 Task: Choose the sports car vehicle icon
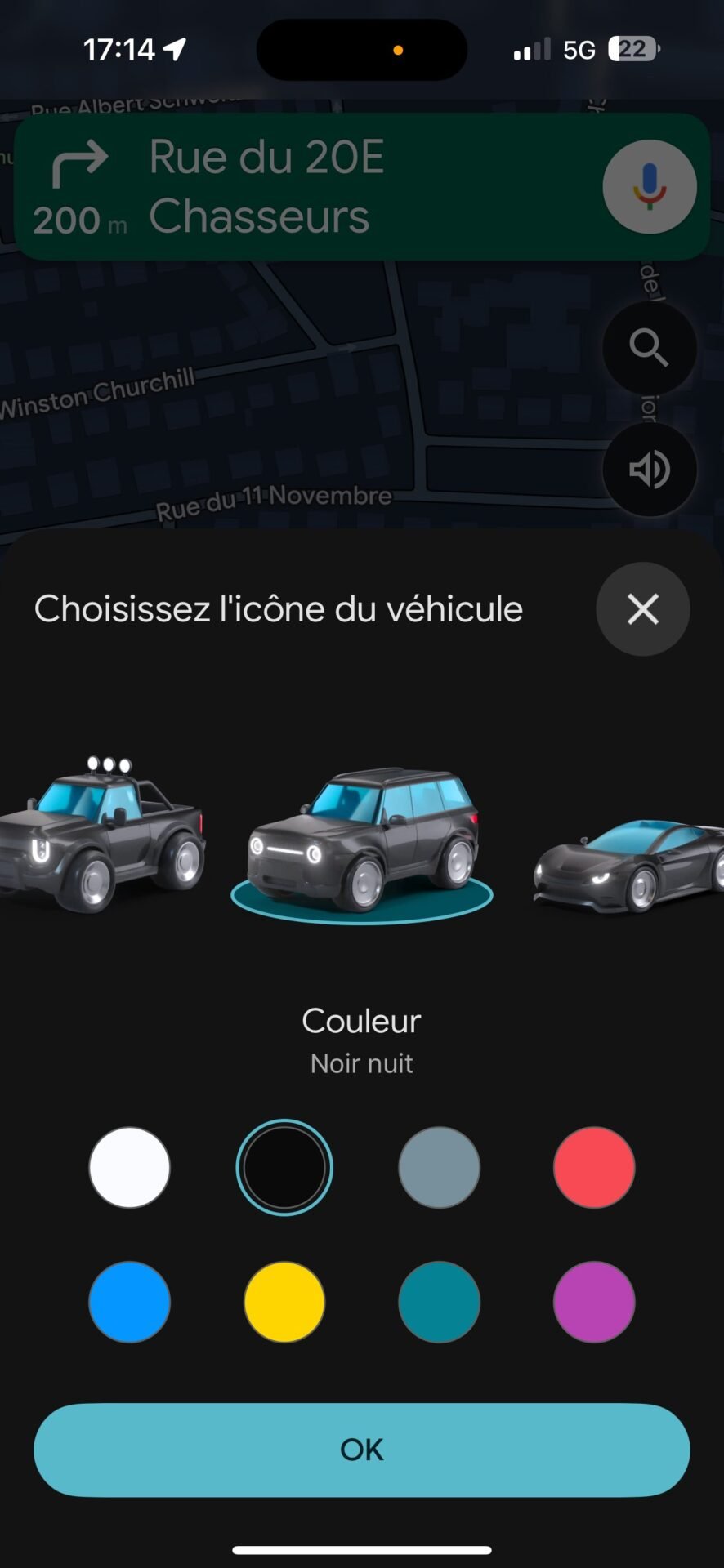629,866
